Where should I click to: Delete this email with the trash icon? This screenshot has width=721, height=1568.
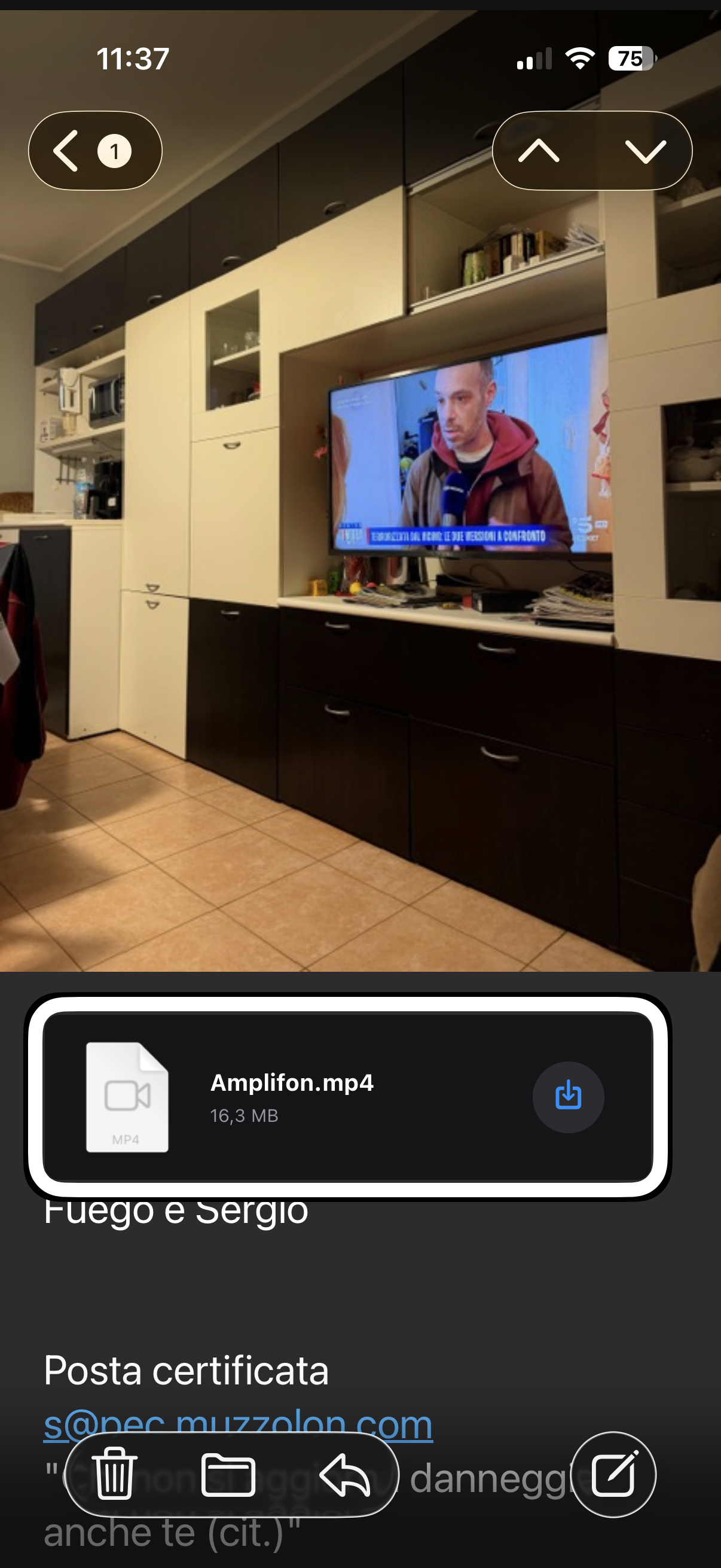(x=114, y=1475)
